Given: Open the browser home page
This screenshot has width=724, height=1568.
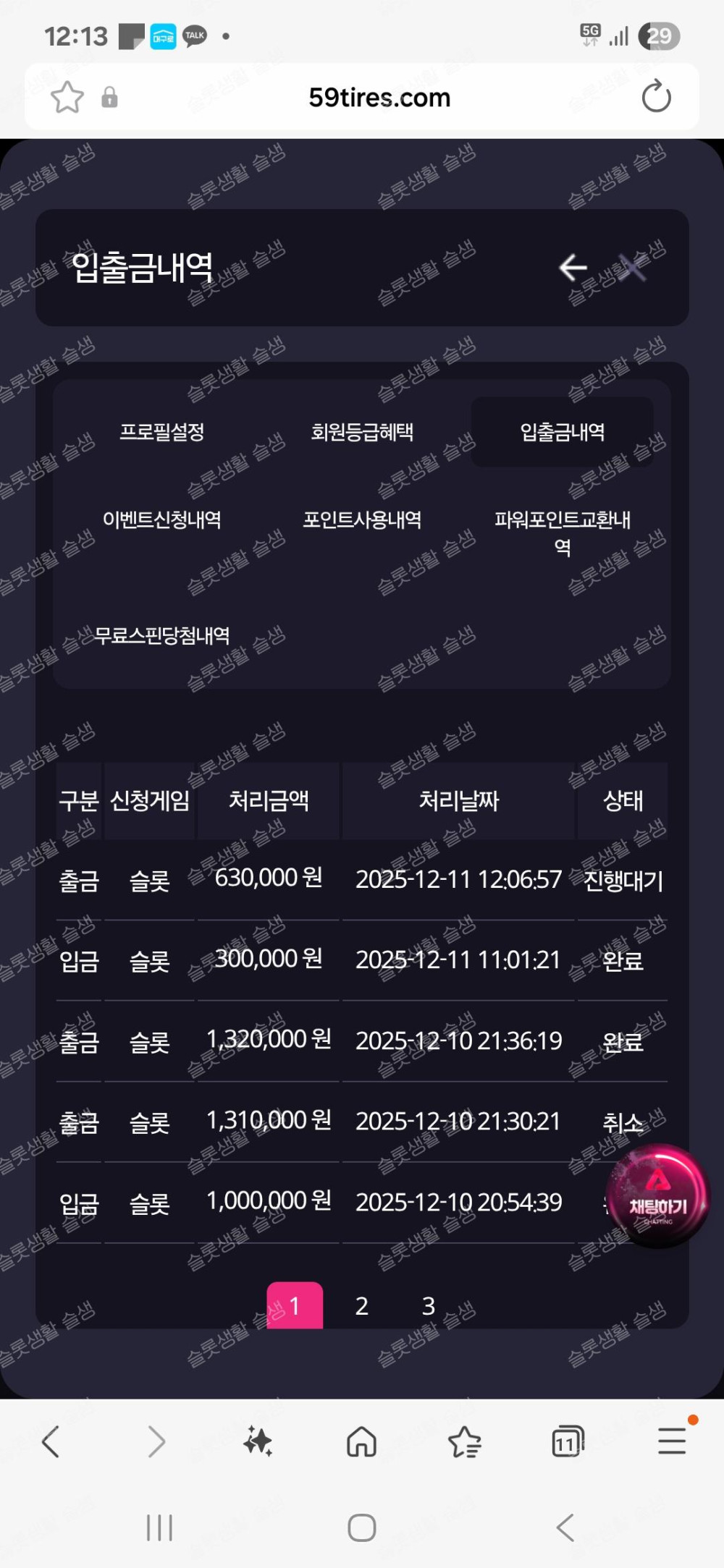Looking at the screenshot, I should click(x=361, y=1441).
